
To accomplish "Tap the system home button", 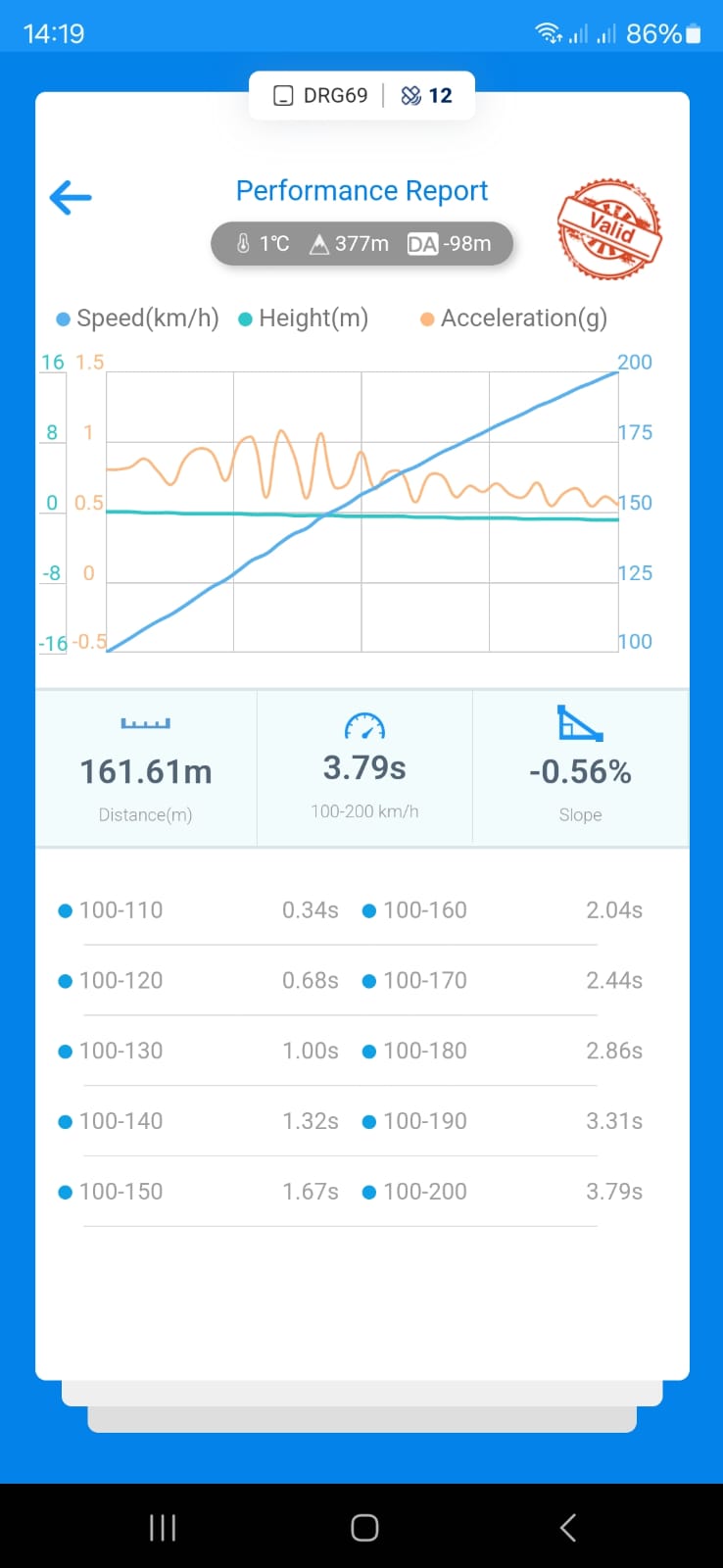I will 364,1527.
